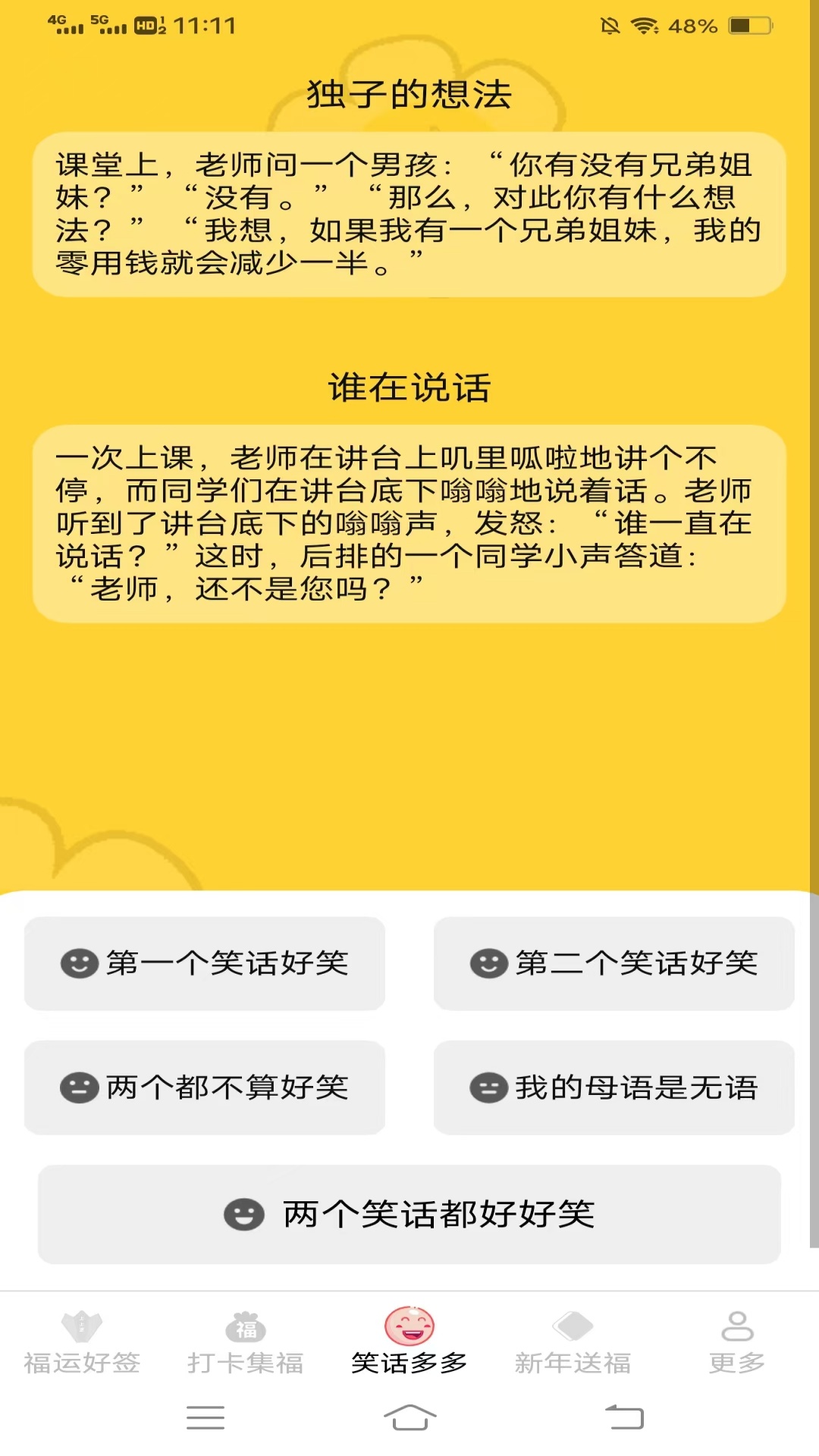The height and width of the screenshot is (1456, 819).
Task: Tap 我的母语是无语 button
Action: tap(614, 1087)
